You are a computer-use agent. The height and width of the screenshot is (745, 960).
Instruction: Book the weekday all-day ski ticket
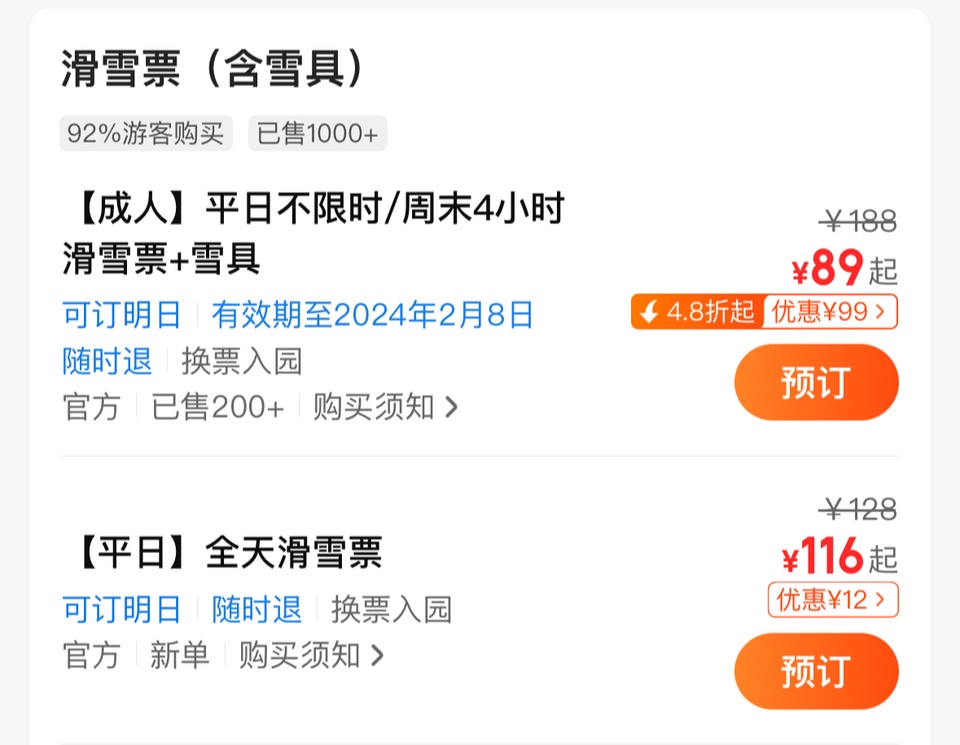pos(816,671)
